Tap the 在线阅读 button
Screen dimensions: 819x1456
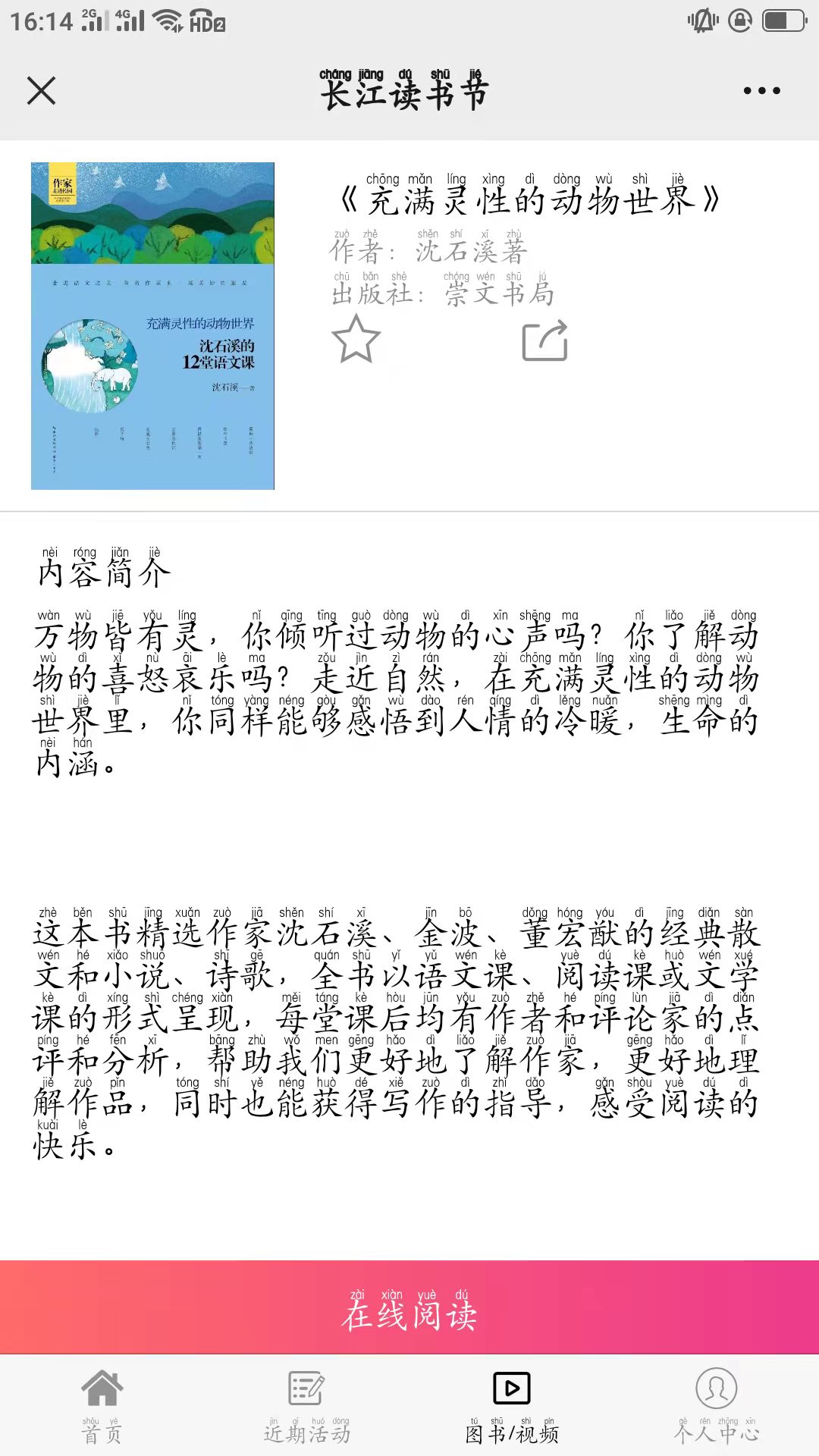click(409, 1307)
